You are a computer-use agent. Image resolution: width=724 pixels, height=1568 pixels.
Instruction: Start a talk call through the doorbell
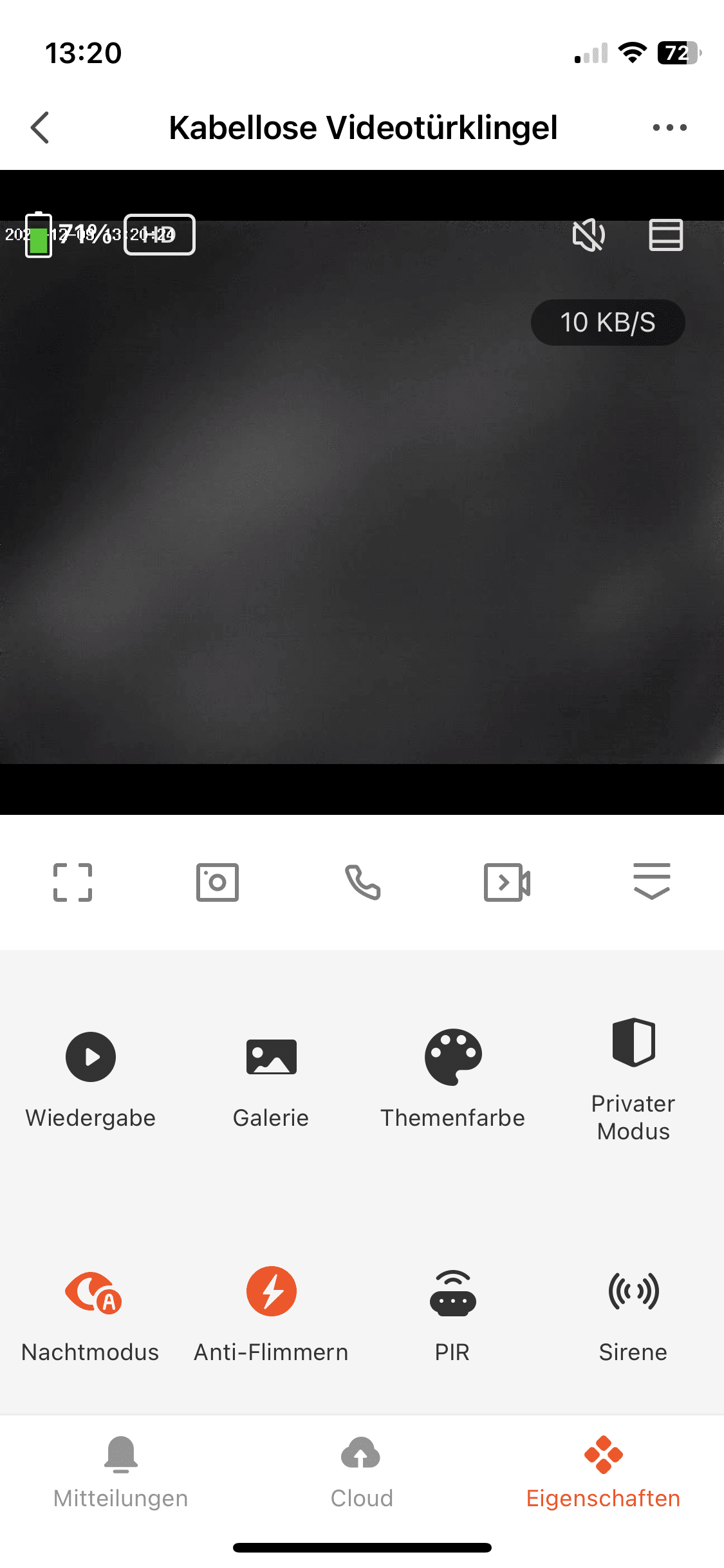click(x=362, y=882)
